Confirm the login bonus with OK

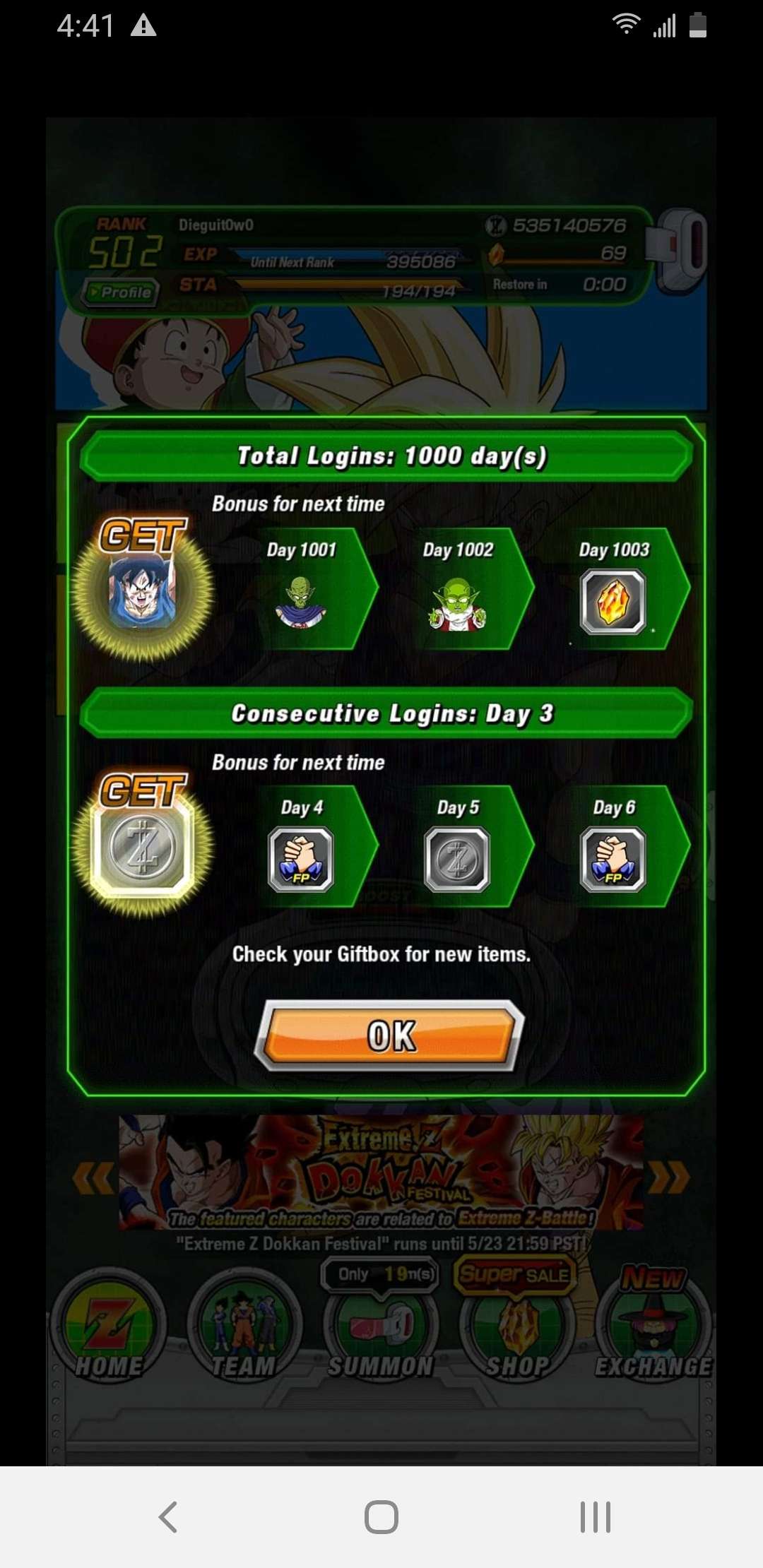(390, 1035)
